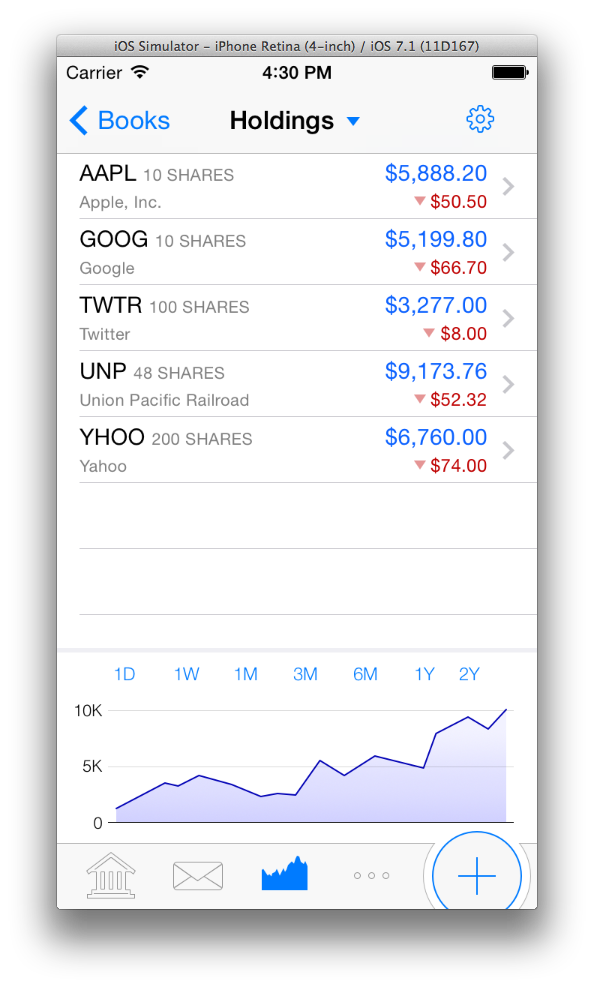View the TWTR holding details
Screen dimensions: 594x988
297,318
